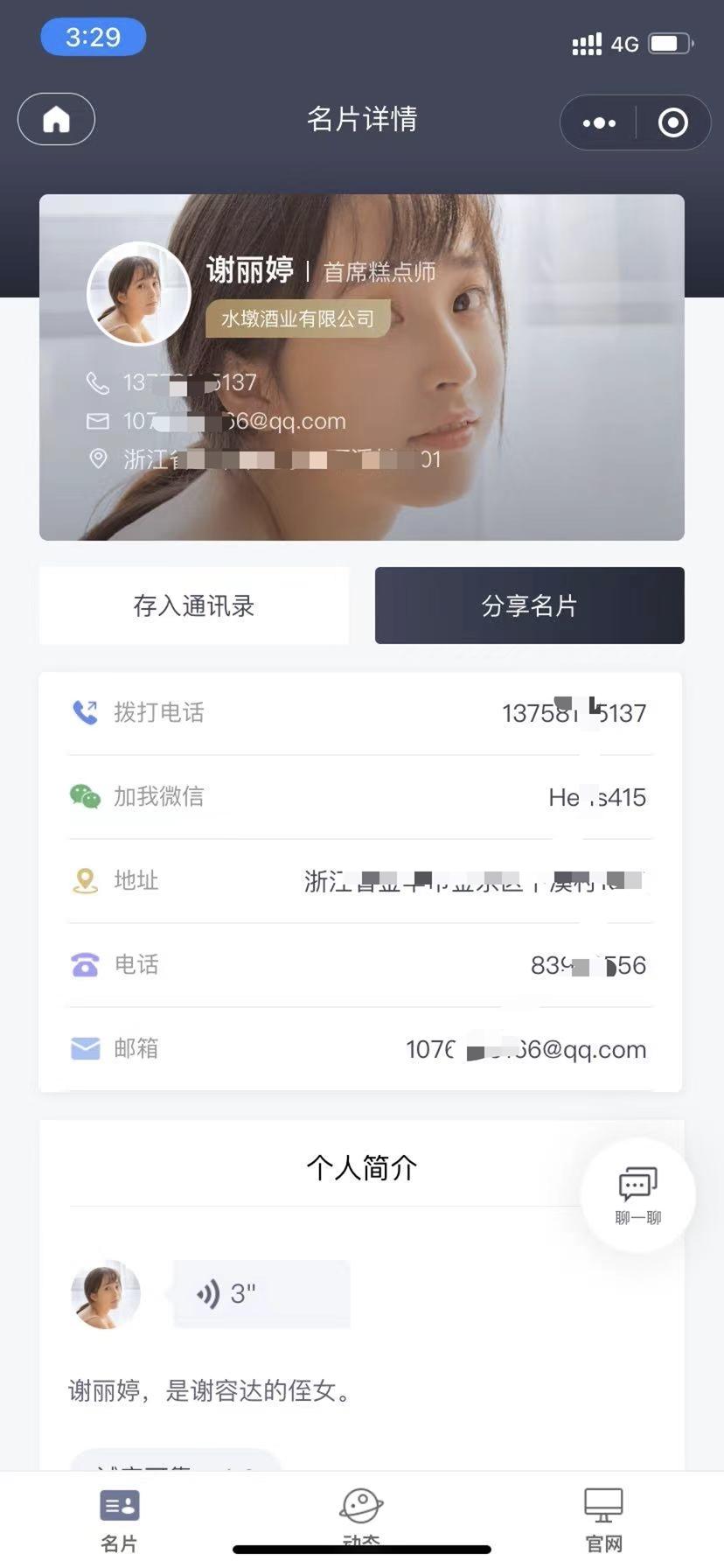Select the telephone icon beside 电话

pyautogui.click(x=85, y=965)
